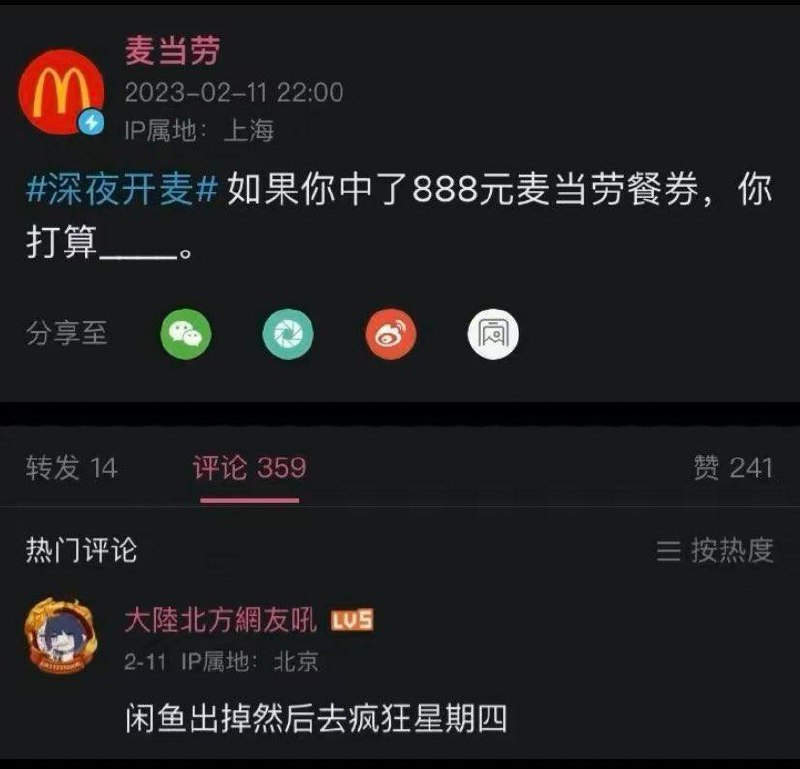Open 大陸北方網友吼's avatar
Viewport: 800px width, 769px height.
pyautogui.click(x=60, y=636)
